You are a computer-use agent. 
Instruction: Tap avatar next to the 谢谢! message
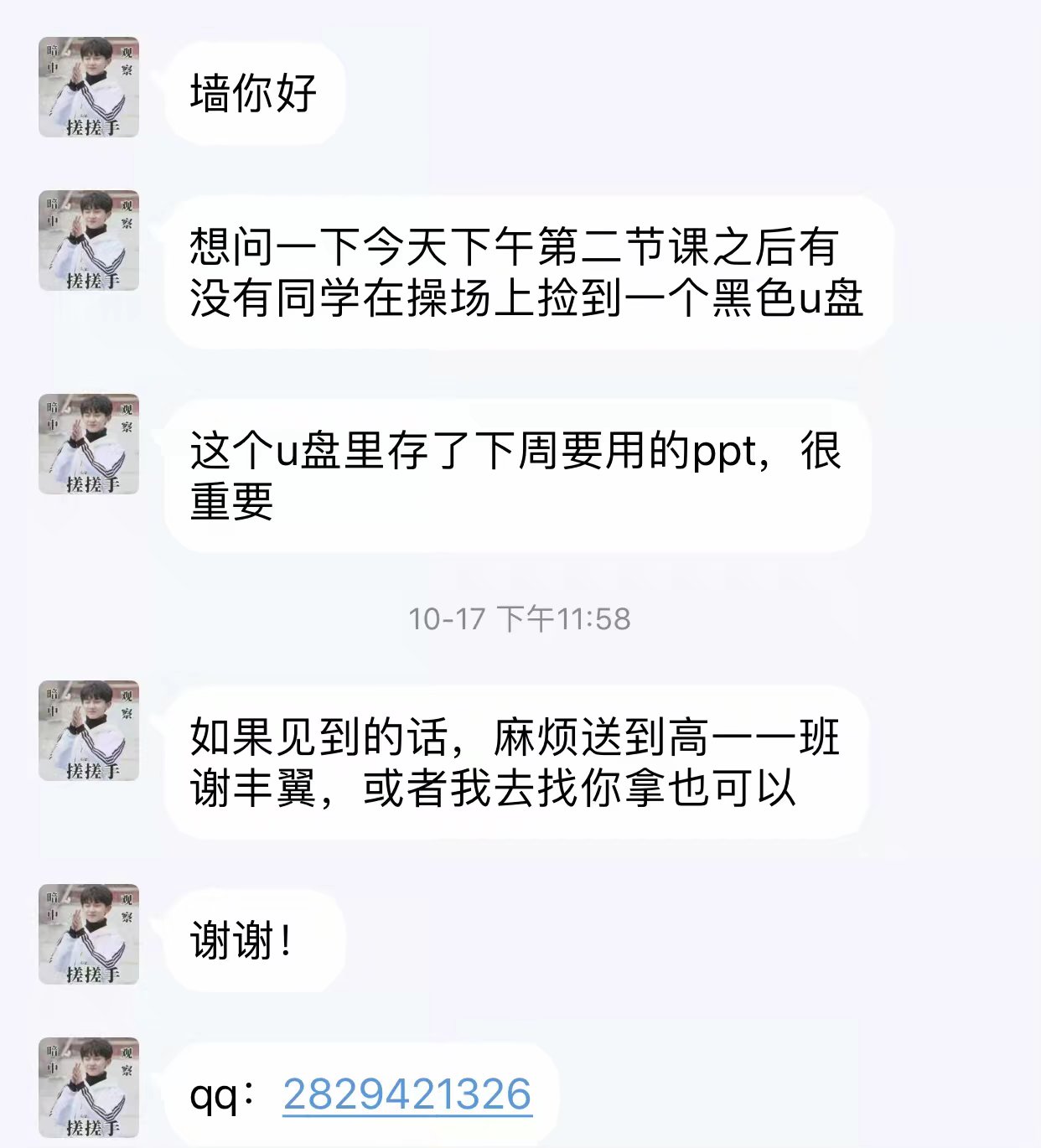89,934
